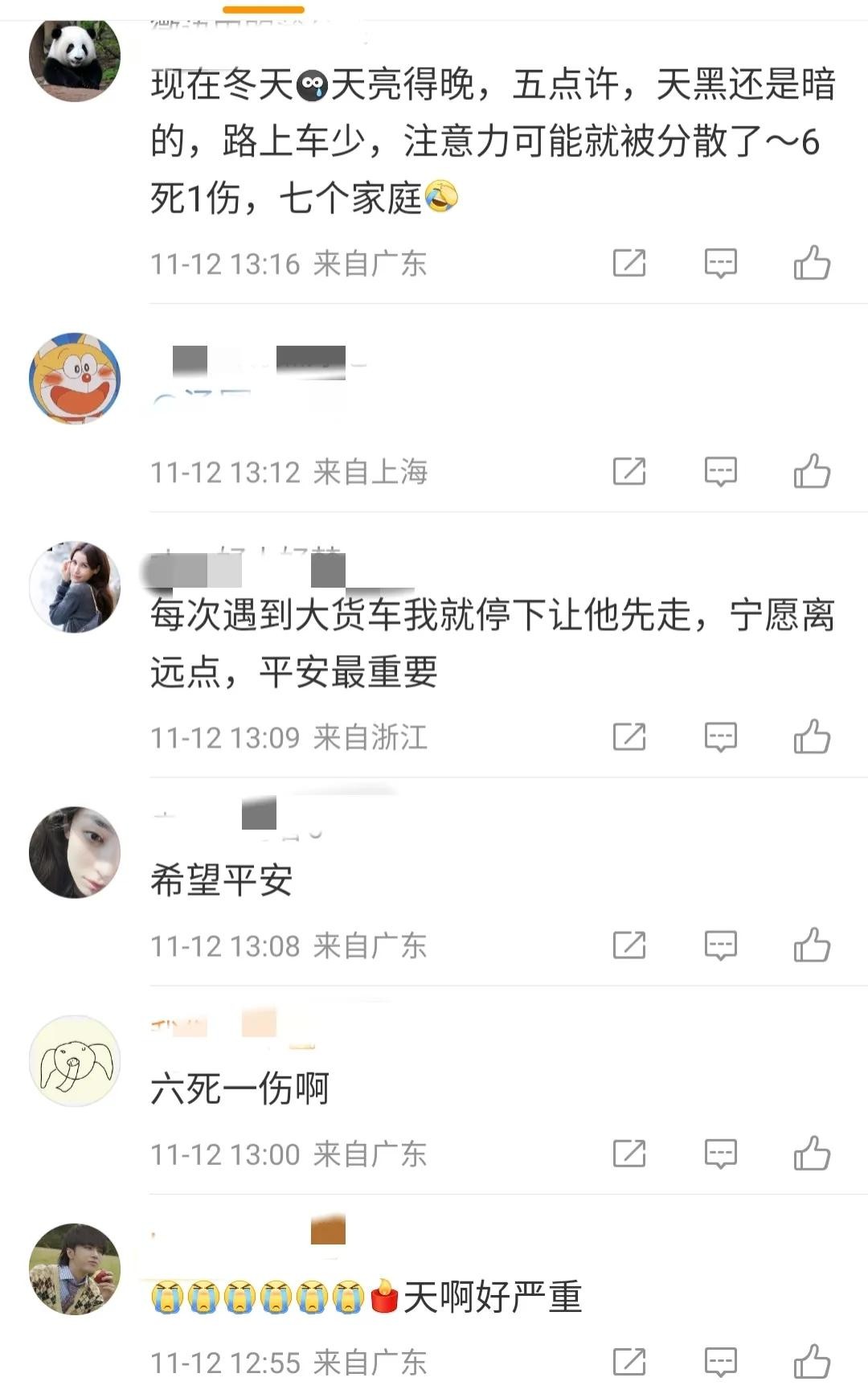Repost the 13:16 comment from Guangdong

pos(629,263)
